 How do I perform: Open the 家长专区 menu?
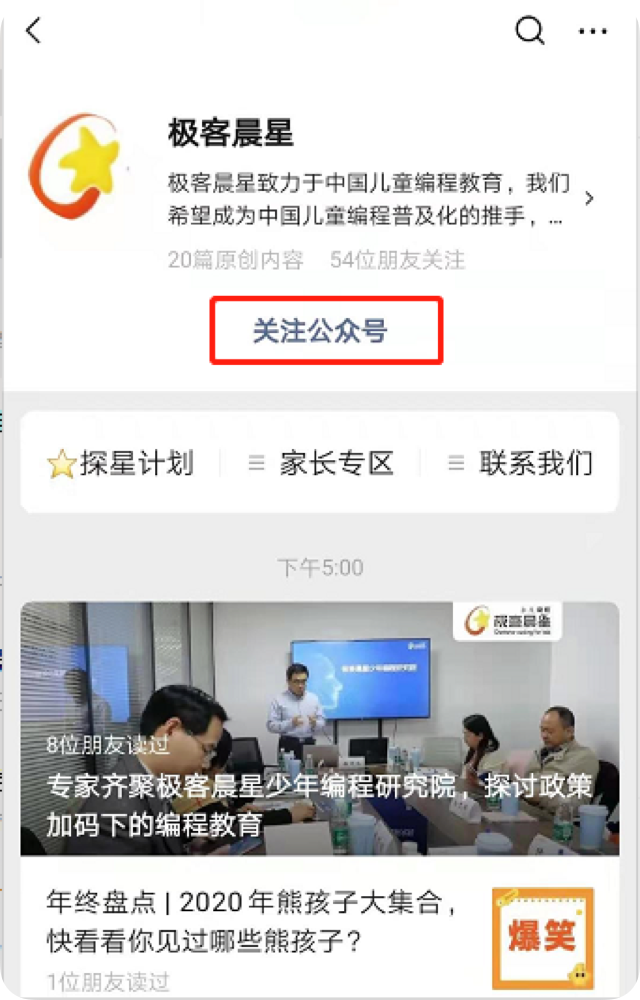(x=321, y=463)
